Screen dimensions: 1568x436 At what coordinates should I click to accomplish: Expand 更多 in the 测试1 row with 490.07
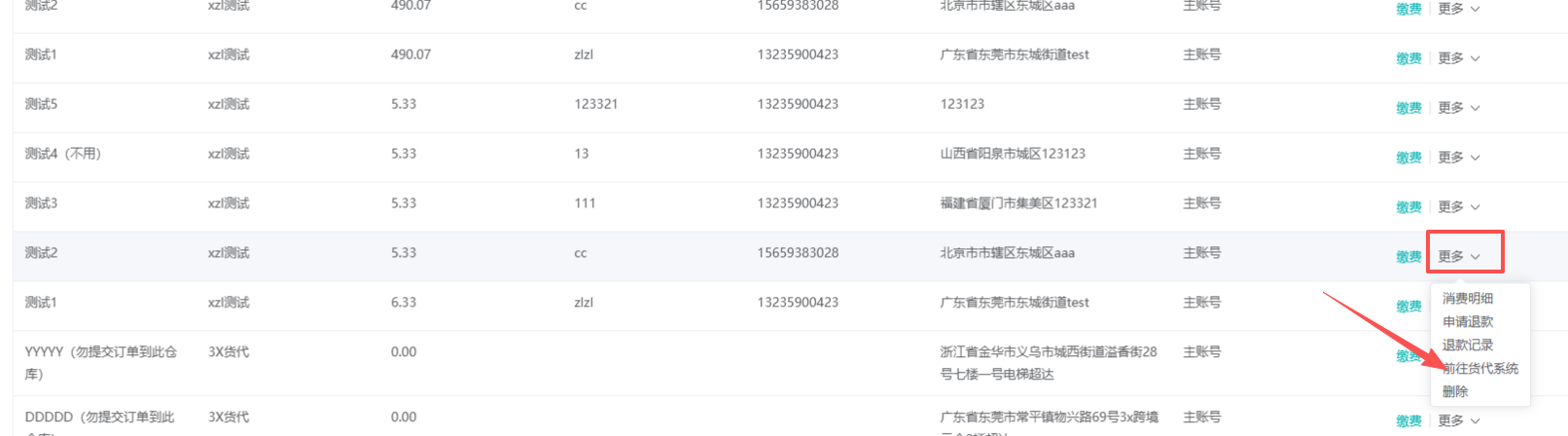[x=1459, y=58]
